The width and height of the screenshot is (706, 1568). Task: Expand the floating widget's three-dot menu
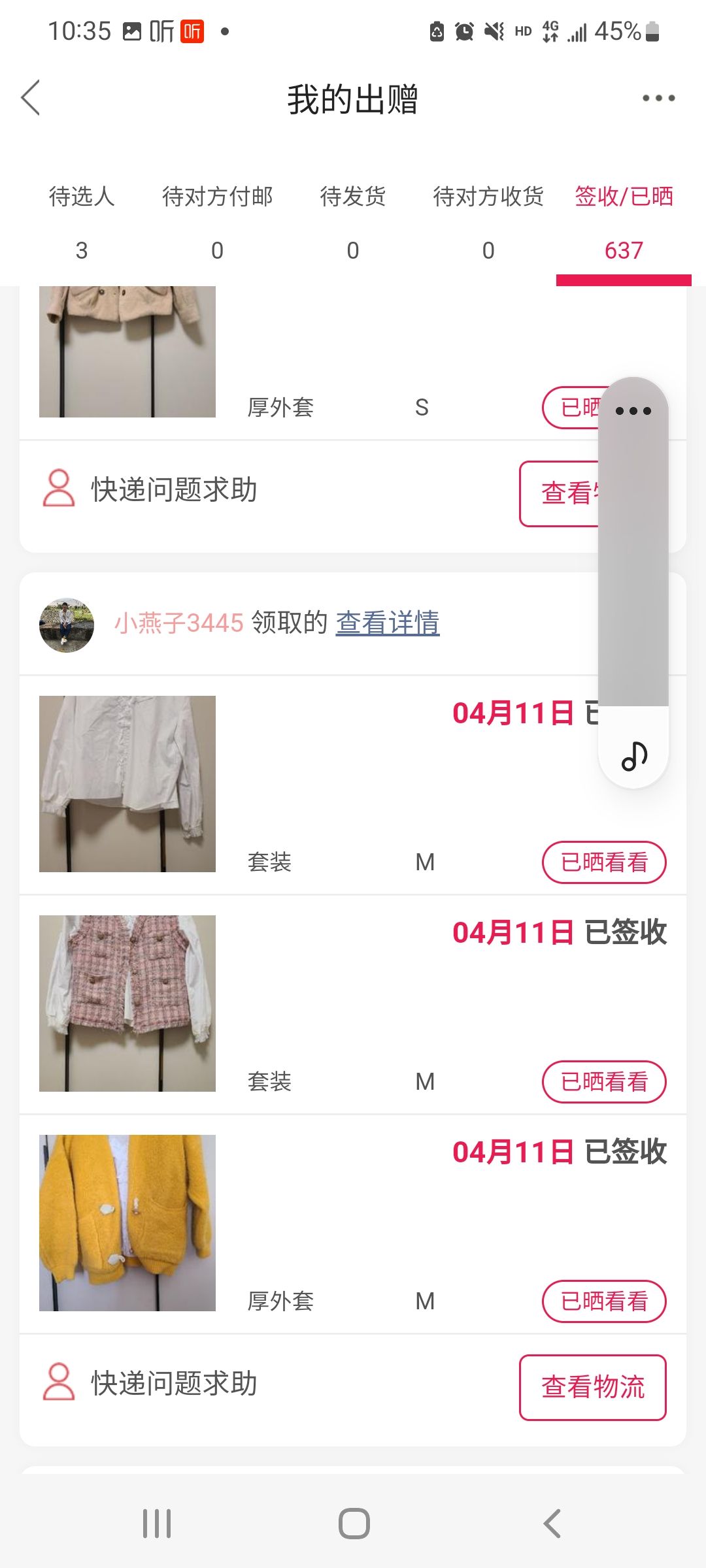(633, 411)
